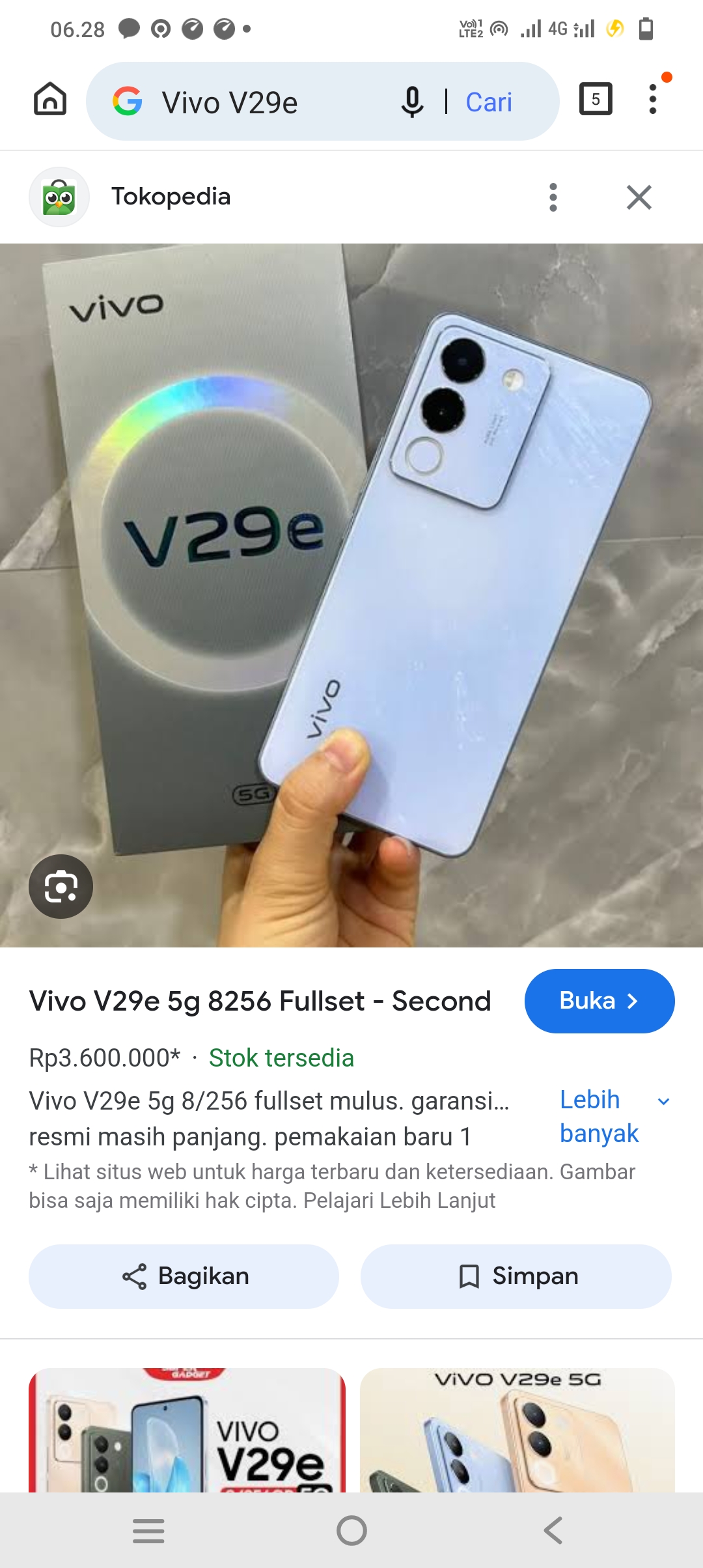
Task: Open recent apps from the navigation bar
Action: click(148, 1530)
